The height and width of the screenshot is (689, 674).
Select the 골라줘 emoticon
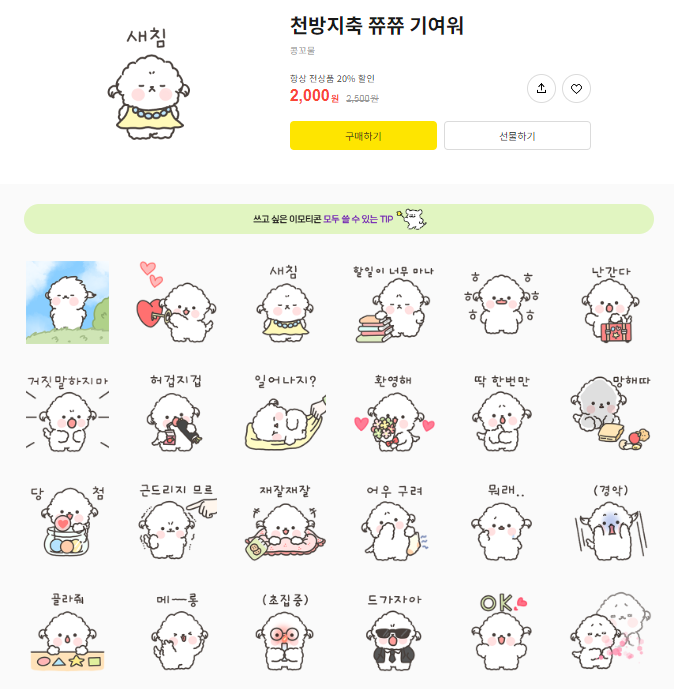pyautogui.click(x=68, y=630)
